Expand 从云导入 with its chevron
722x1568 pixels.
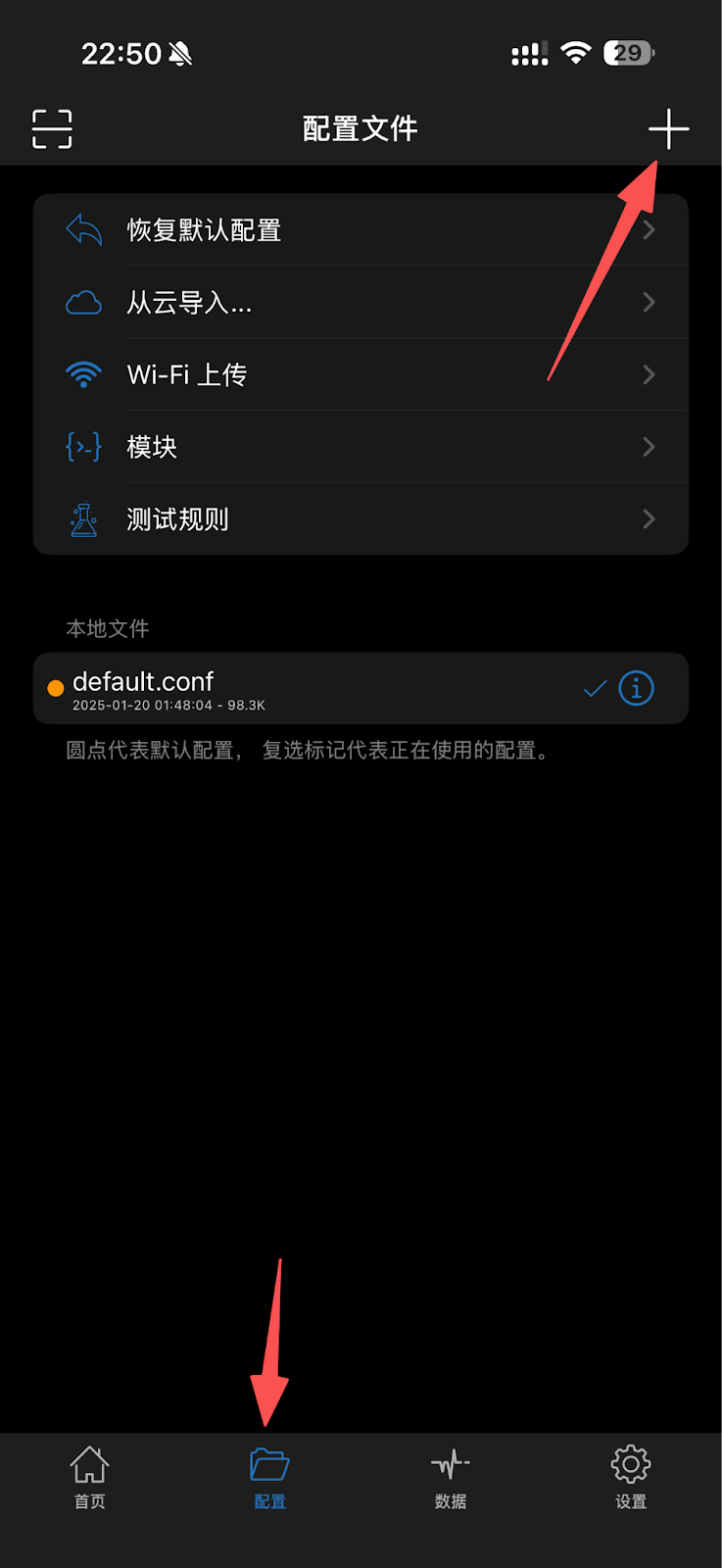click(x=649, y=302)
